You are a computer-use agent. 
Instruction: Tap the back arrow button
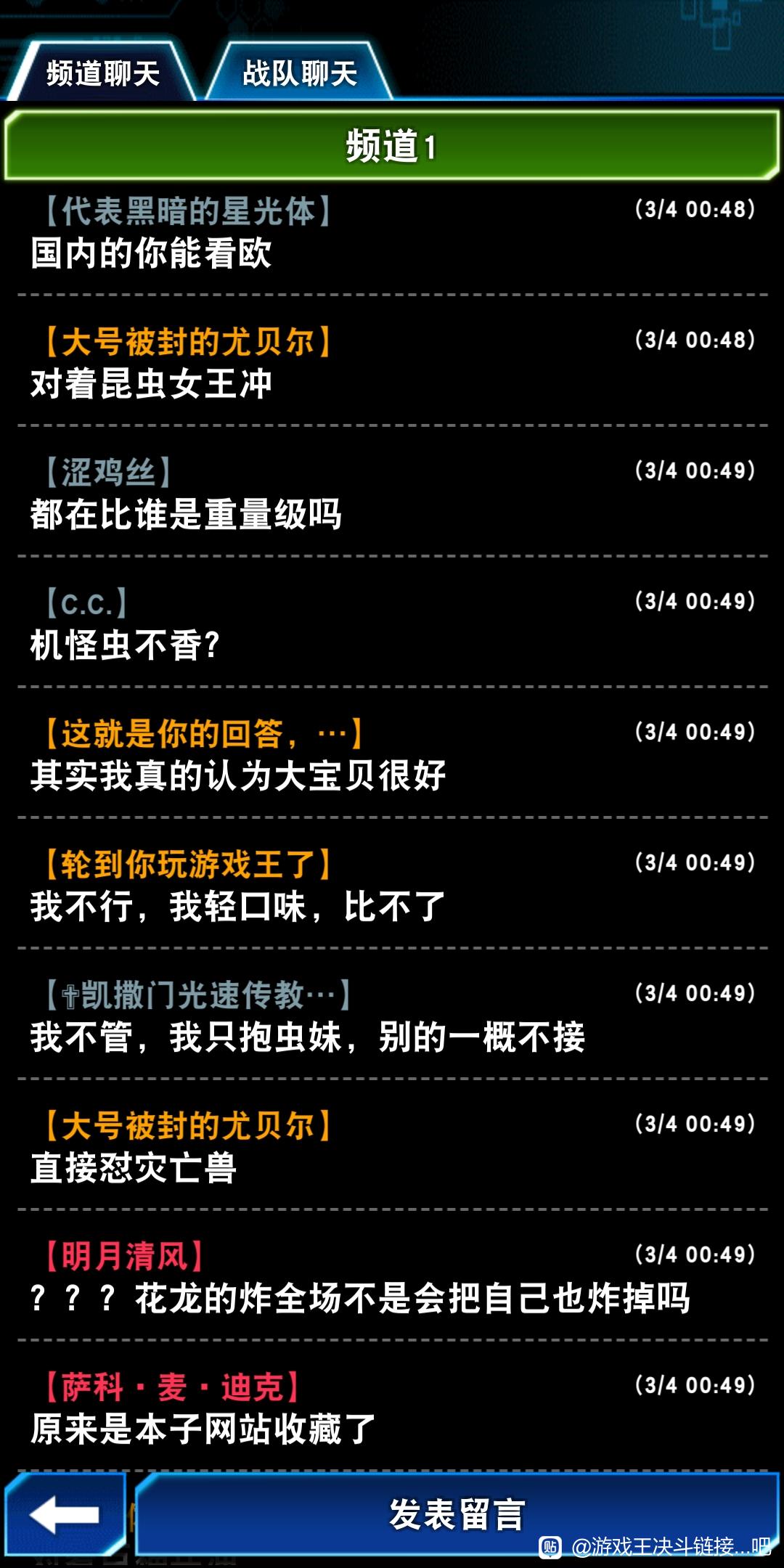(65, 1514)
